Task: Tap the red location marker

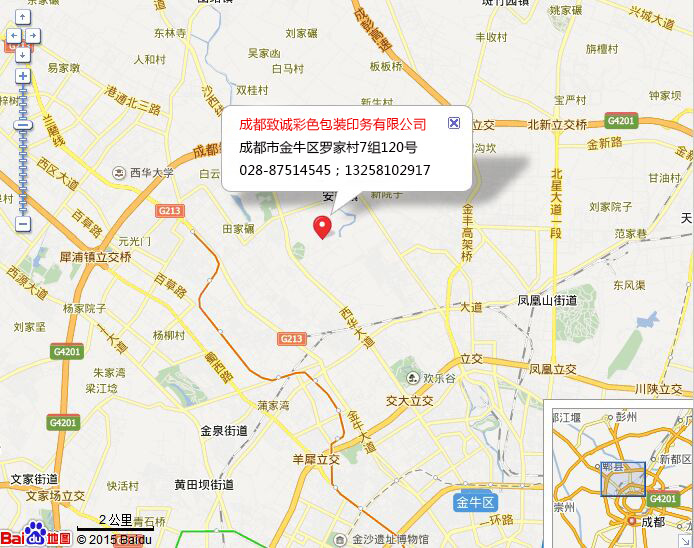Action: (322, 226)
